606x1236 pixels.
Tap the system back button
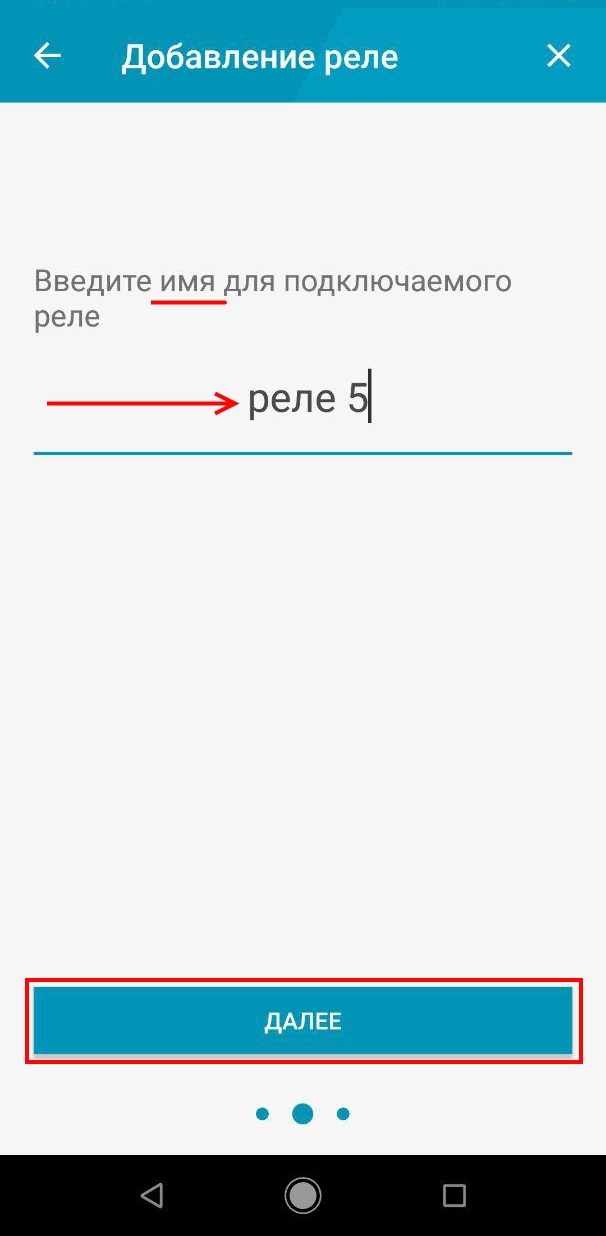coord(151,1195)
